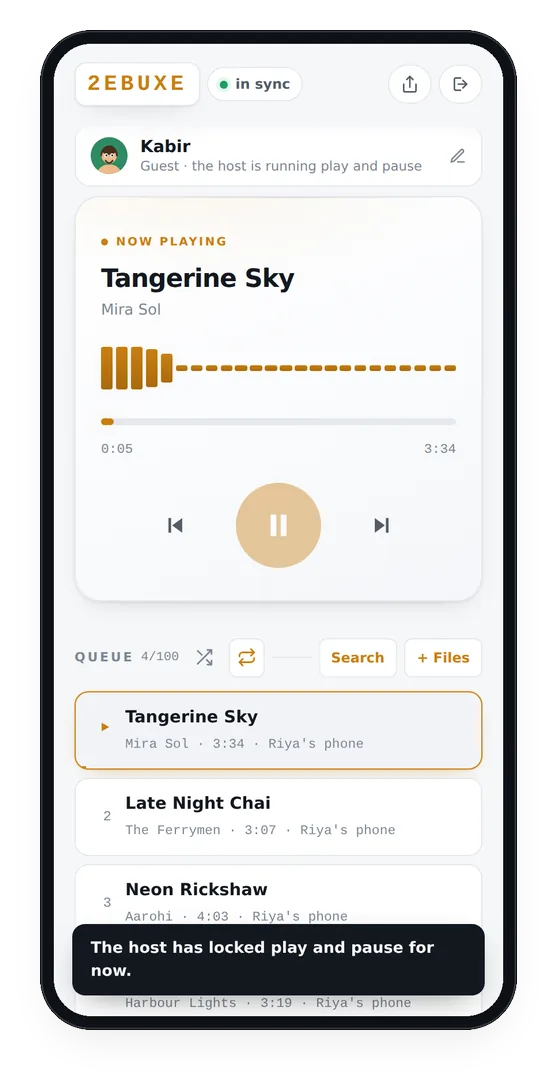This screenshot has width=557, height=1090.
Task: Leave the session via exit icon
Action: pos(460,84)
